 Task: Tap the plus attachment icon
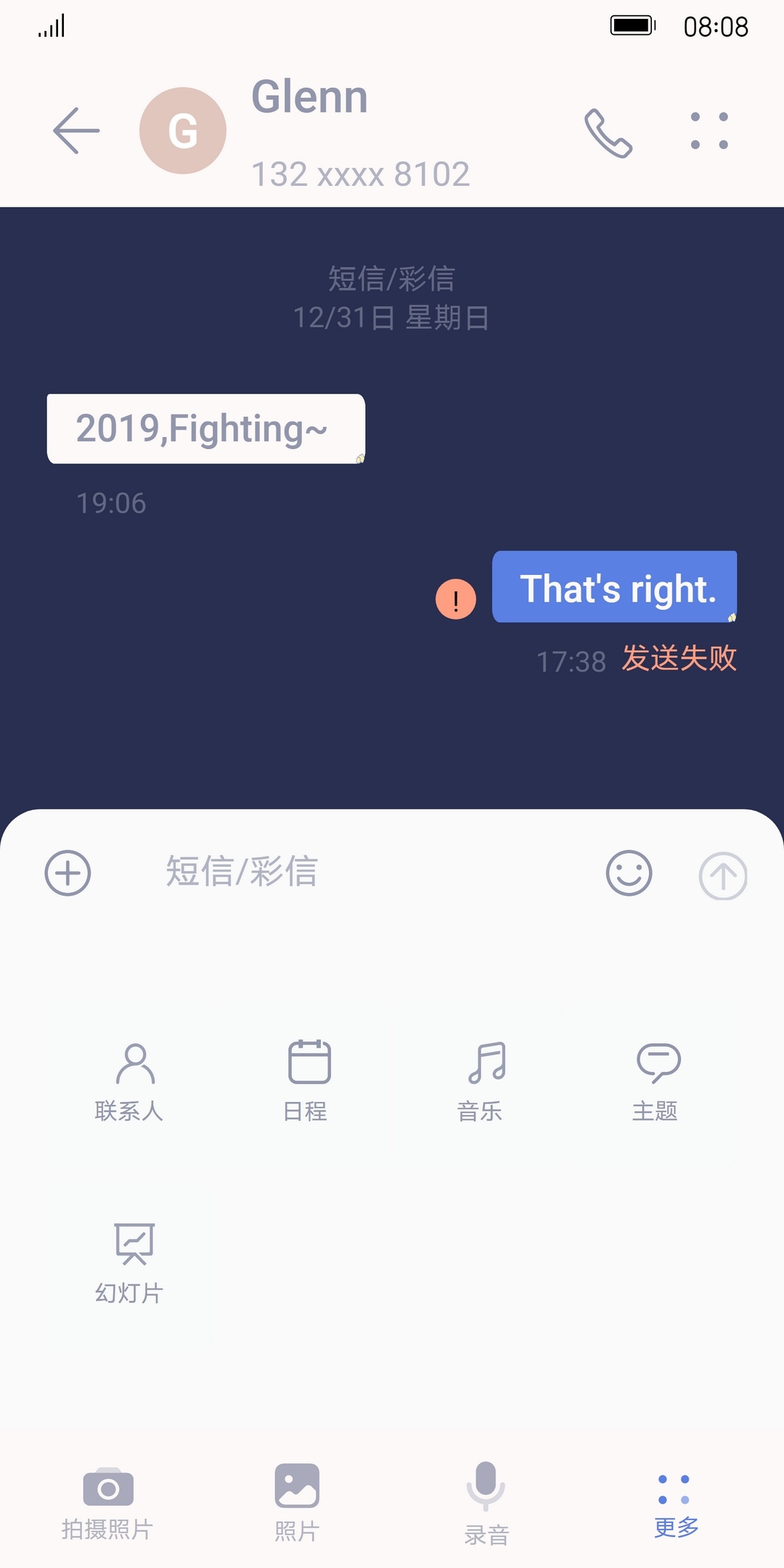point(68,873)
